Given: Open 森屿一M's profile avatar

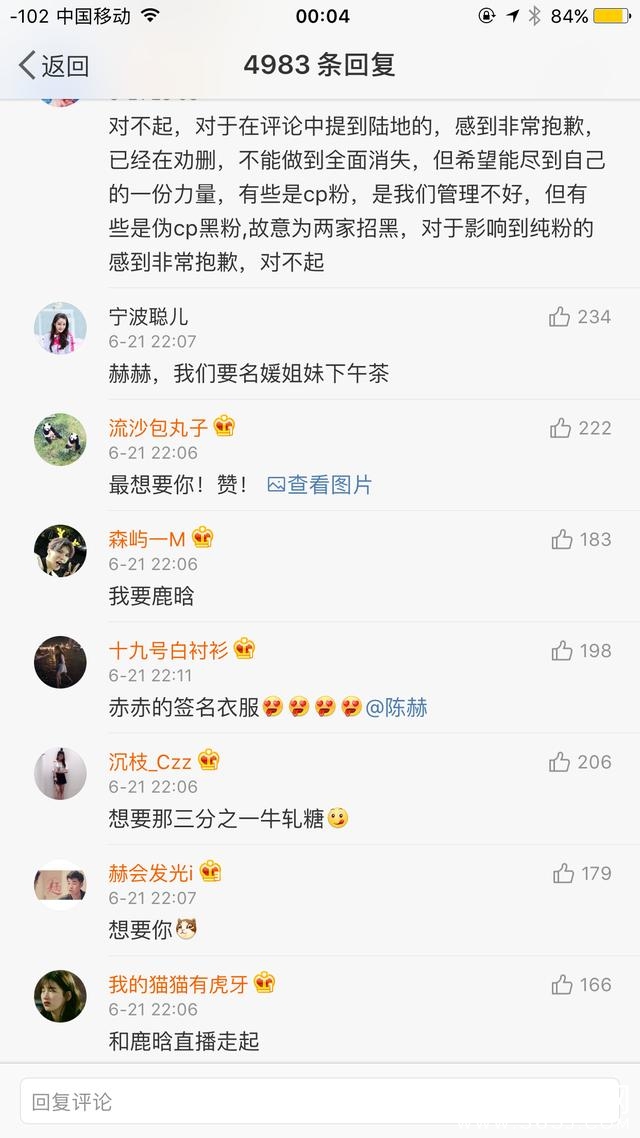Looking at the screenshot, I should 60,550.
